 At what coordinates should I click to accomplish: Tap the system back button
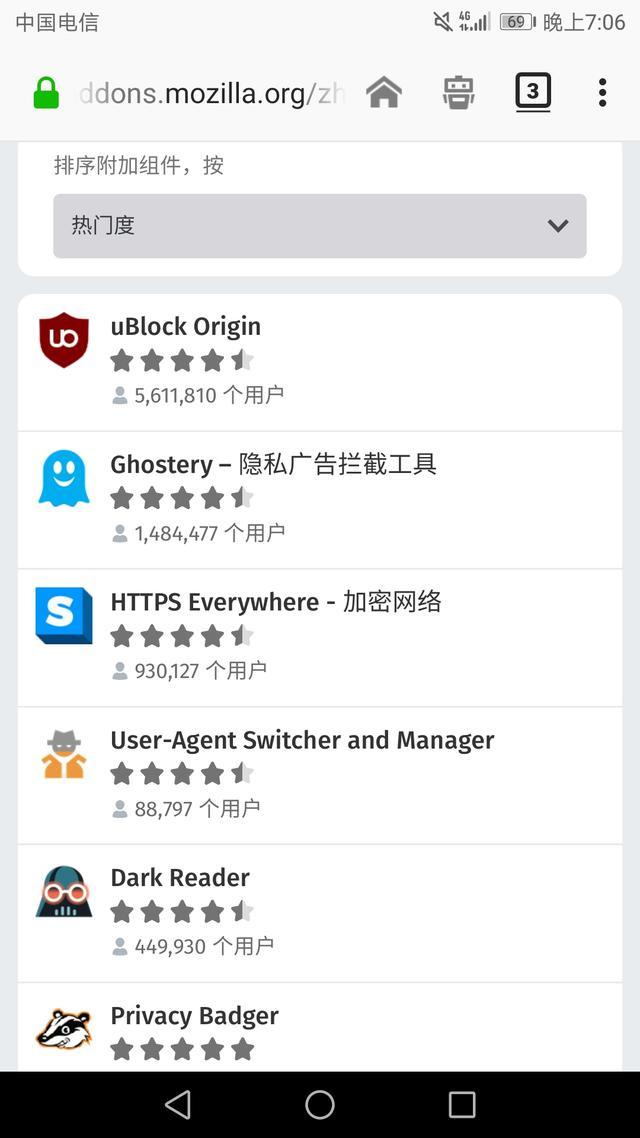178,1105
